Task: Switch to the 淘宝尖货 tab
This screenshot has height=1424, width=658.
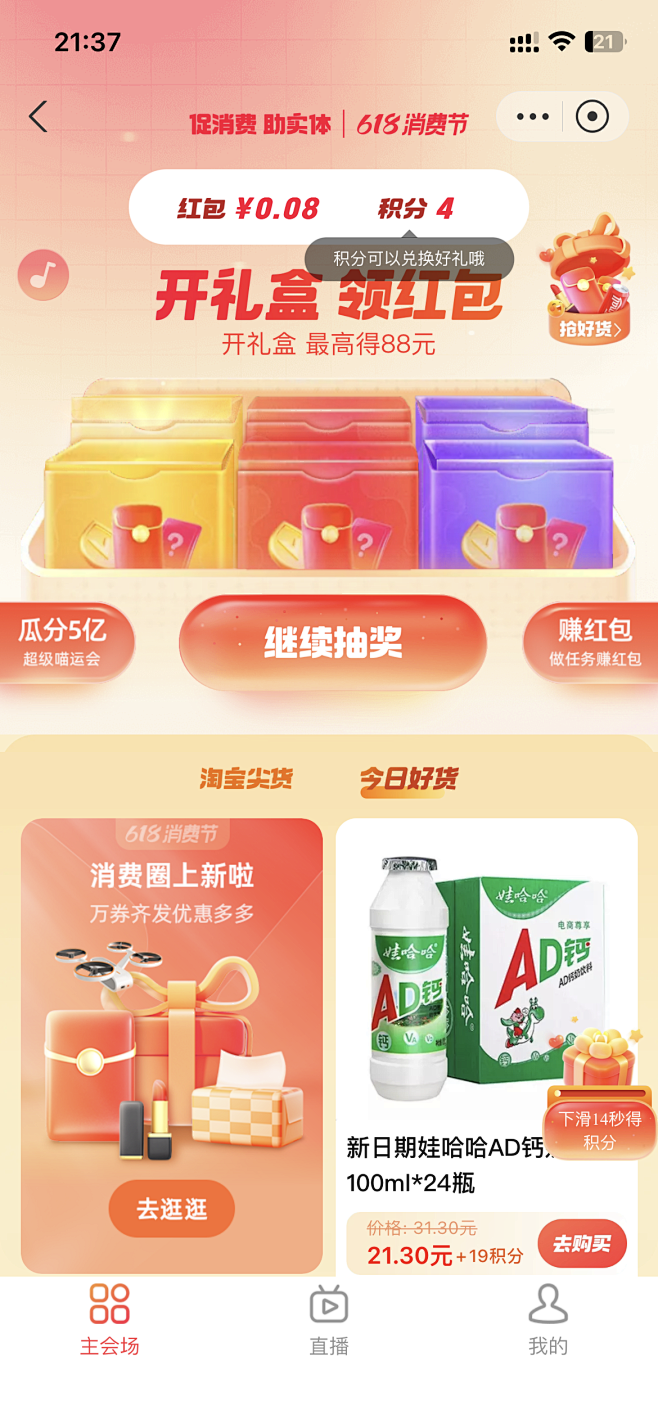Action: 246,779
